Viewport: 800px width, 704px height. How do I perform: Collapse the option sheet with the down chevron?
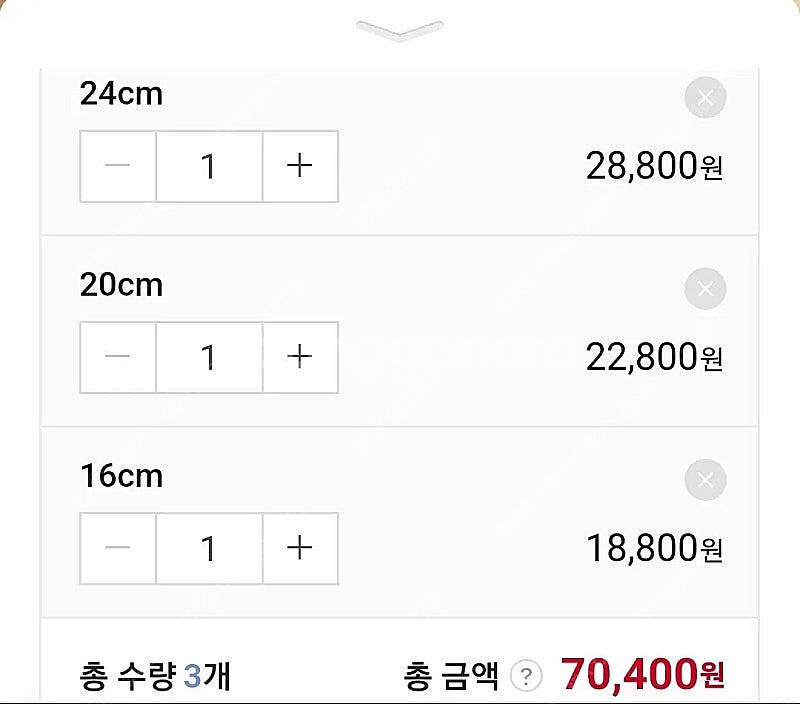pos(399,30)
